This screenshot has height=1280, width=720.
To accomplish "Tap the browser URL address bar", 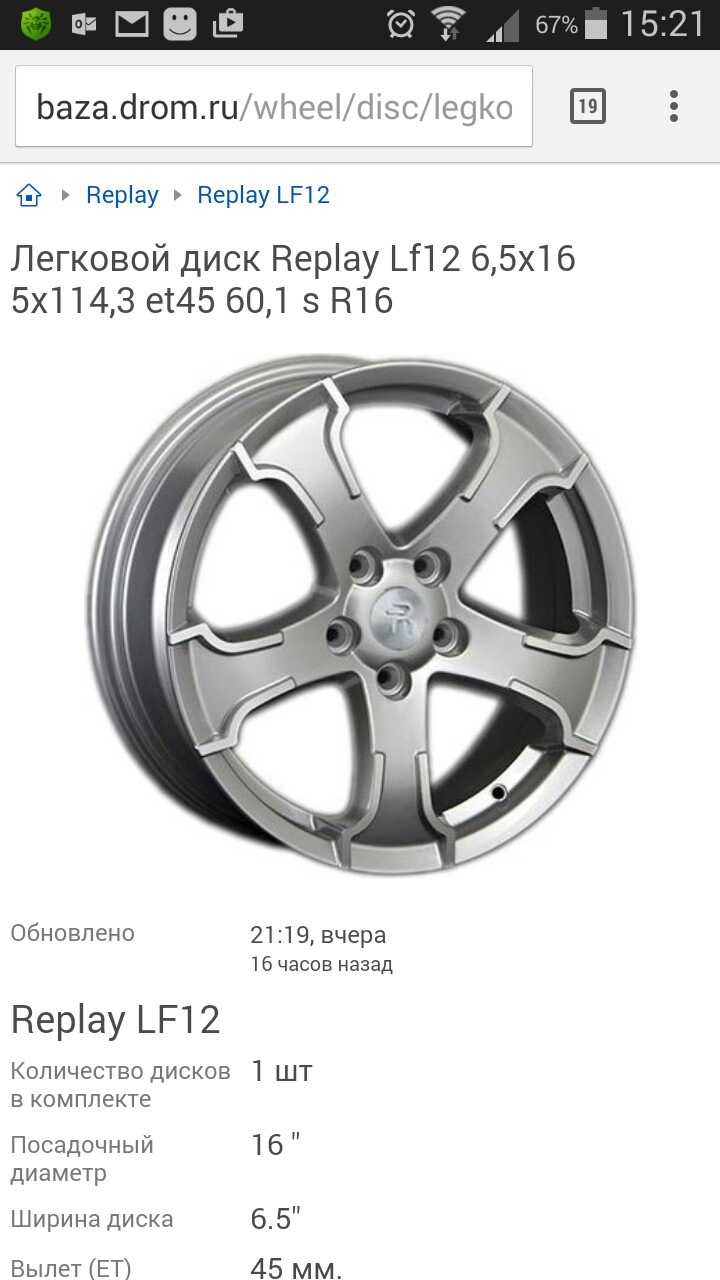I will (x=274, y=107).
